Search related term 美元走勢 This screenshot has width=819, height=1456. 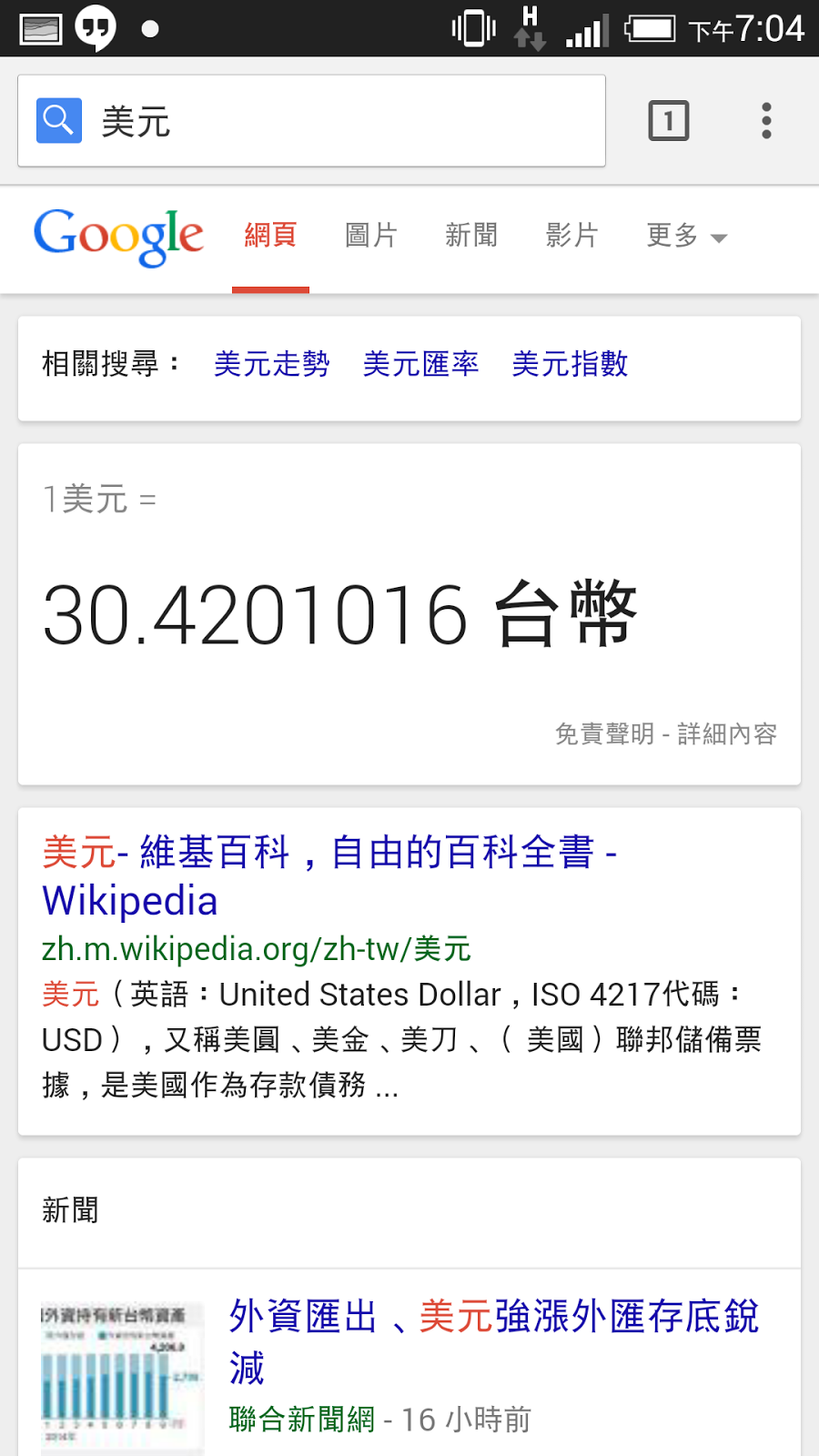point(271,364)
